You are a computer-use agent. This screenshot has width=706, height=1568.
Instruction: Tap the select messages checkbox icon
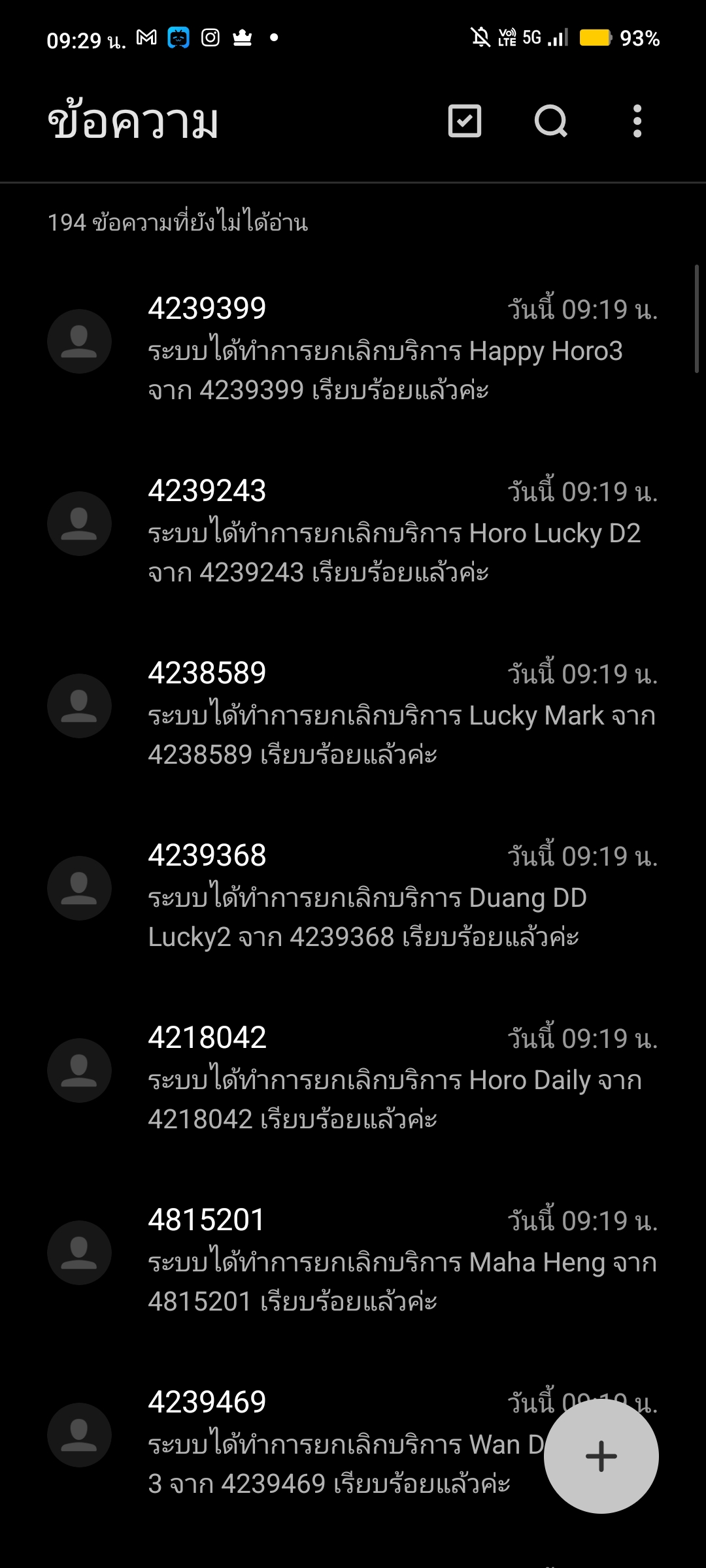click(465, 121)
